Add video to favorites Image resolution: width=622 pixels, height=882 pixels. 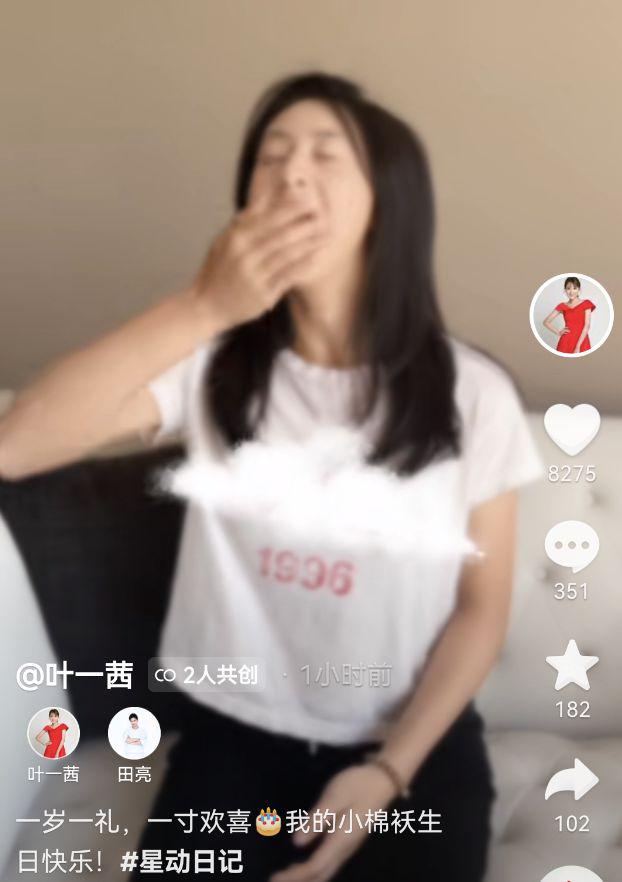[x=571, y=665]
